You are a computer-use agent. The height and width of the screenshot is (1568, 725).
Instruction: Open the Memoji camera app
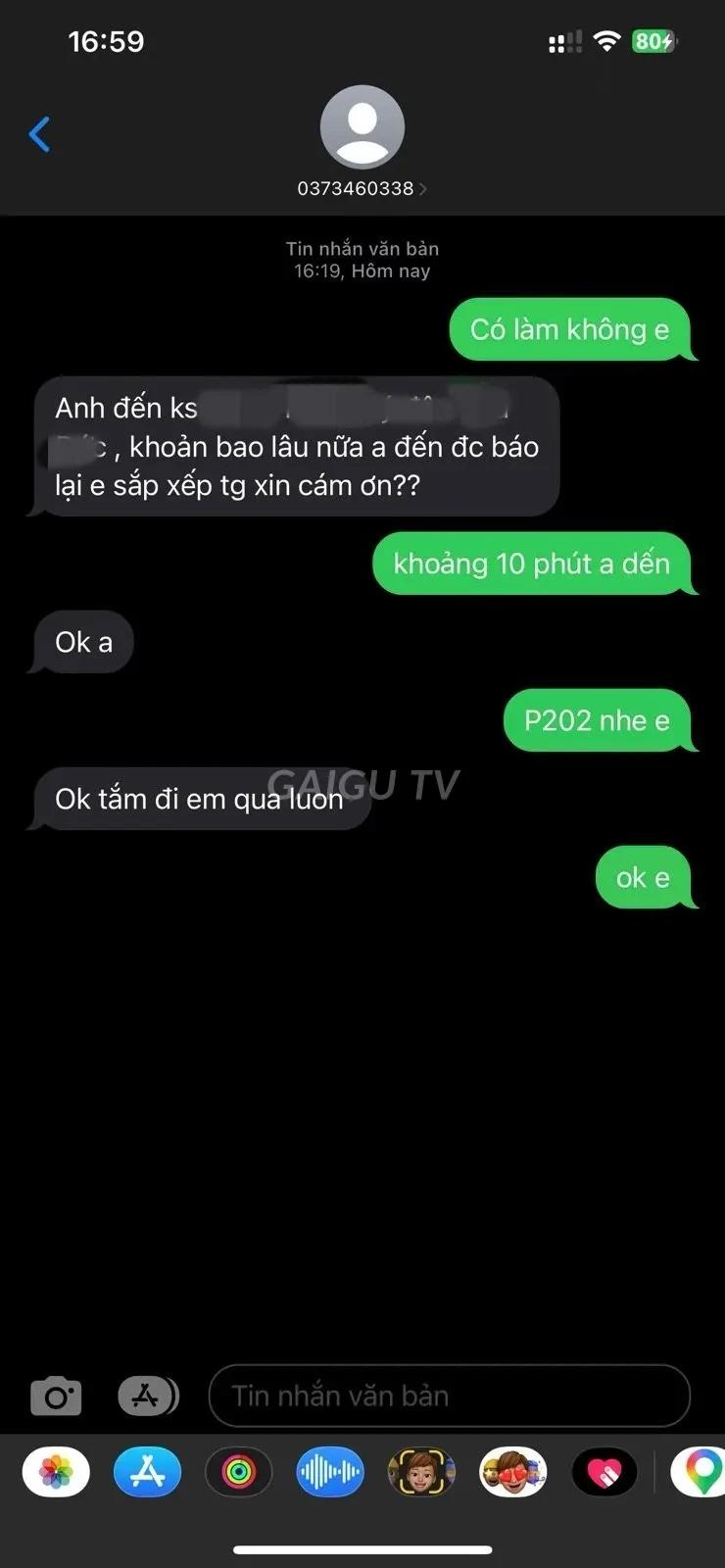coord(421,1472)
